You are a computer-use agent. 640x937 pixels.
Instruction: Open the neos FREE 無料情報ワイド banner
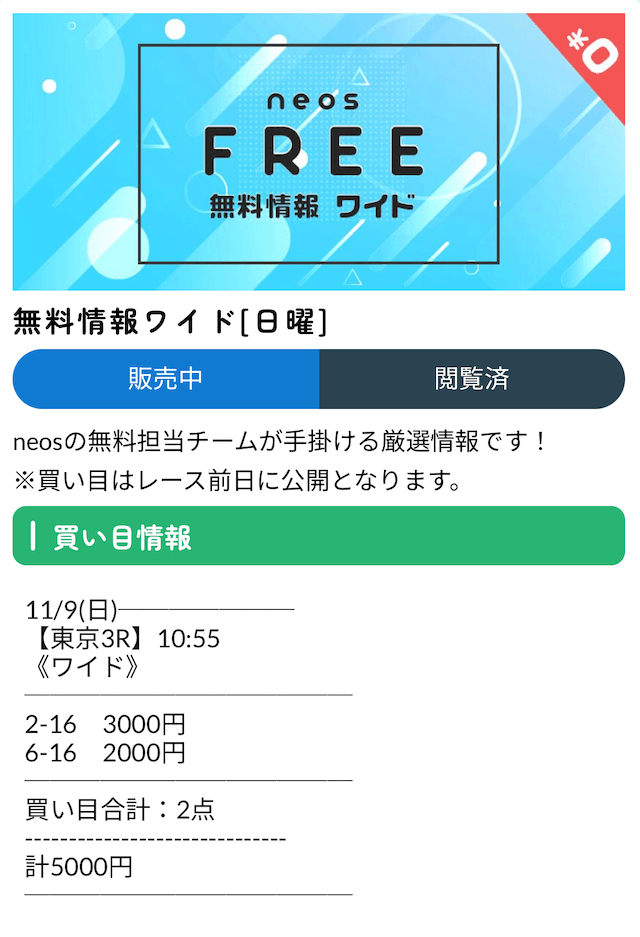point(318,152)
